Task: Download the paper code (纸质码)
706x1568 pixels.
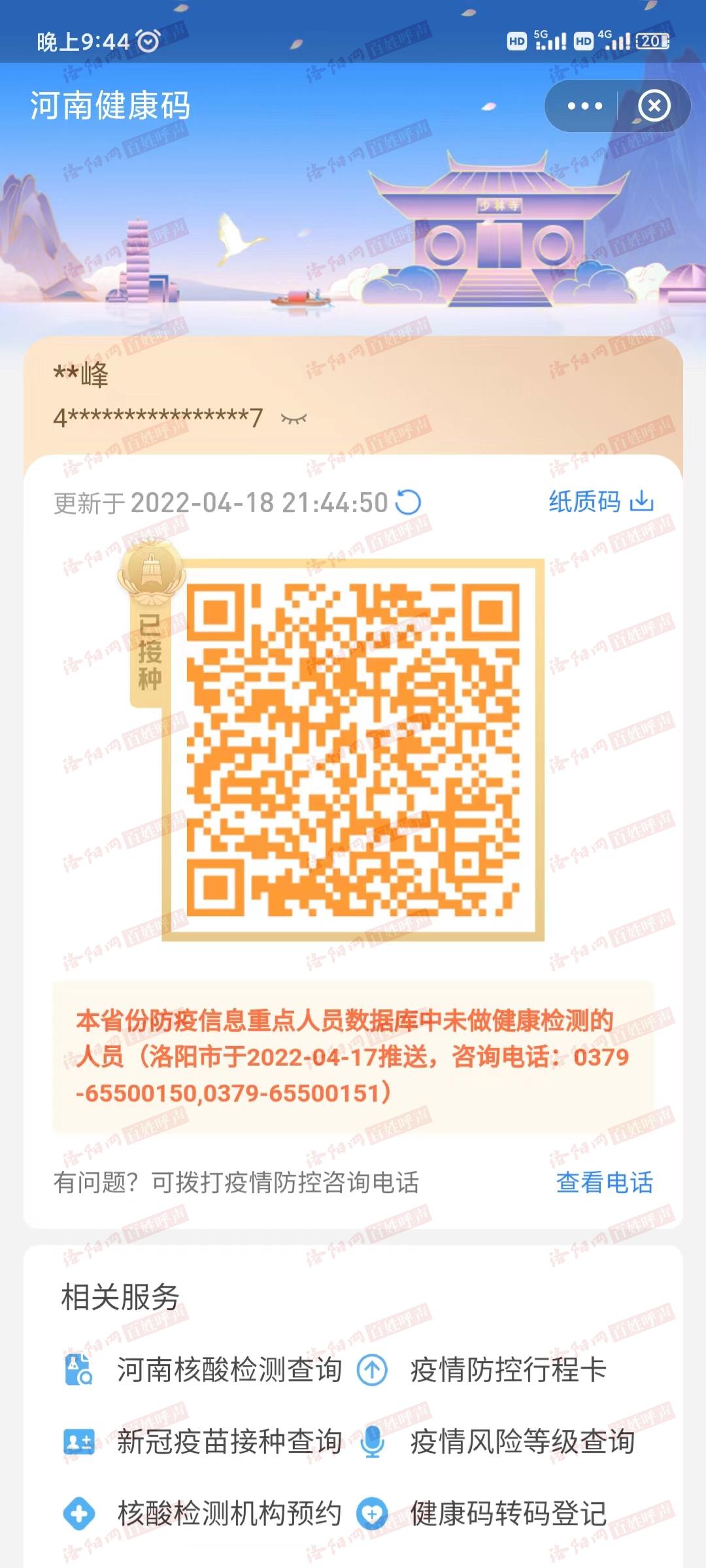Action: click(601, 502)
